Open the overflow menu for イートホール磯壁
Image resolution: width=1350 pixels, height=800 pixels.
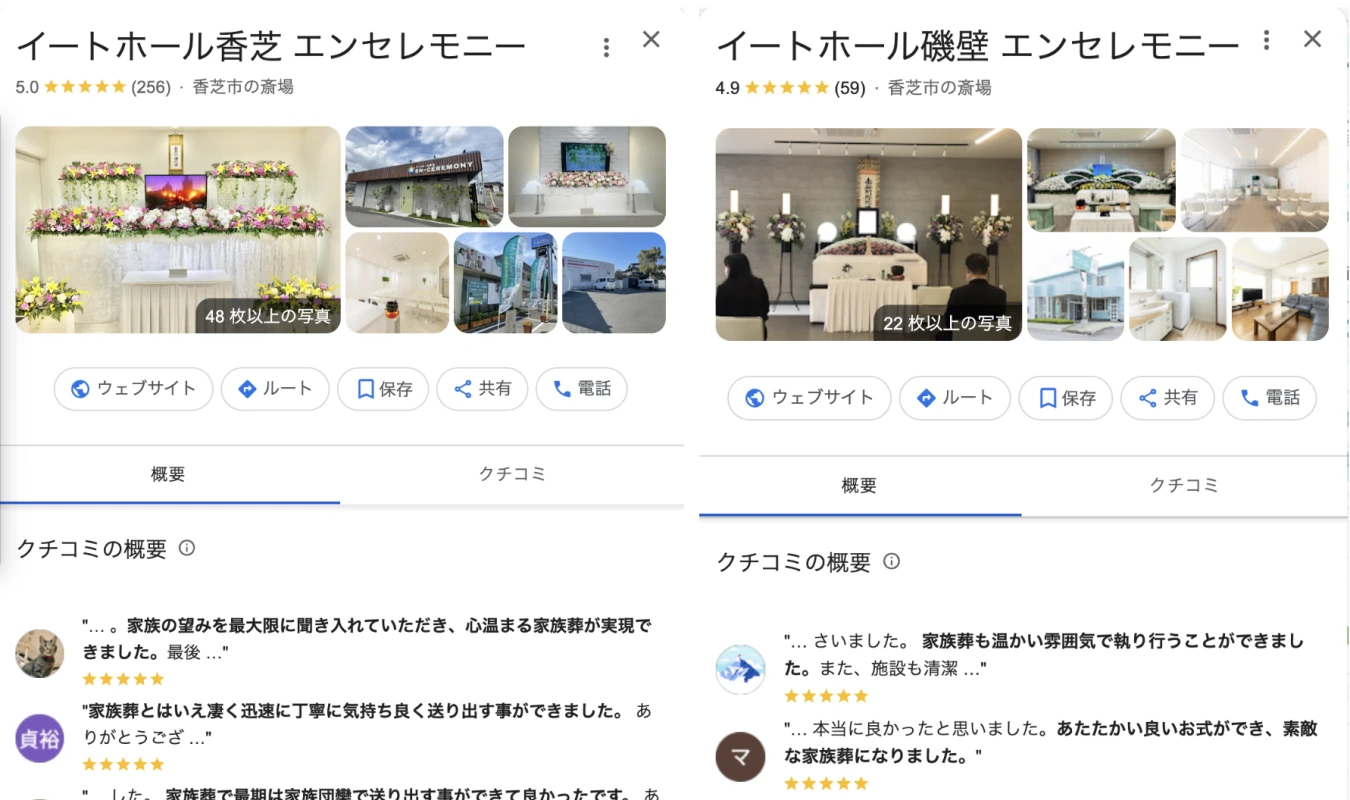click(x=1267, y=40)
